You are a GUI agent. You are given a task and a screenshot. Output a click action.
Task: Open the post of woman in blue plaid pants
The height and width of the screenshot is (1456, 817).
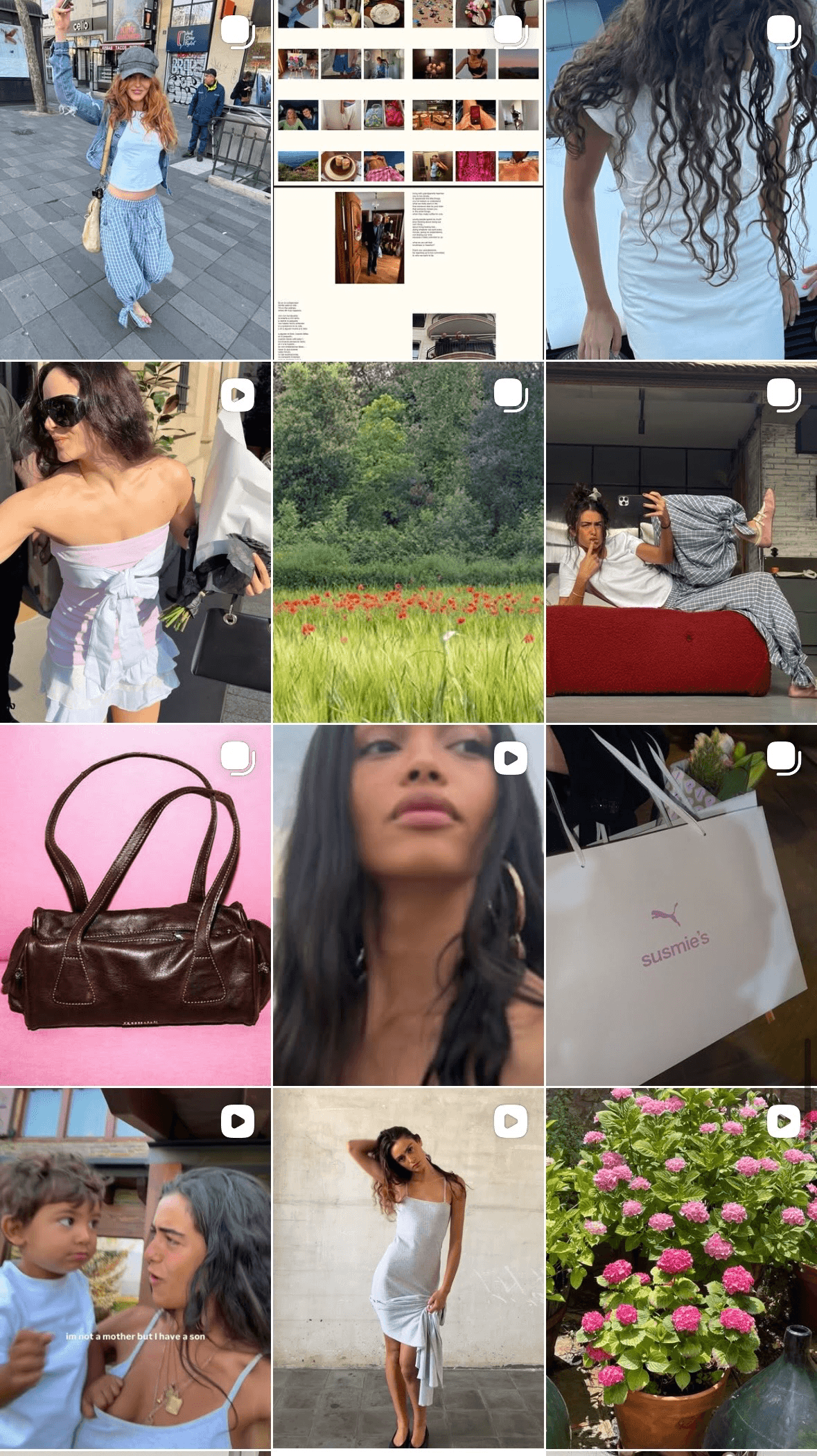coord(135,179)
